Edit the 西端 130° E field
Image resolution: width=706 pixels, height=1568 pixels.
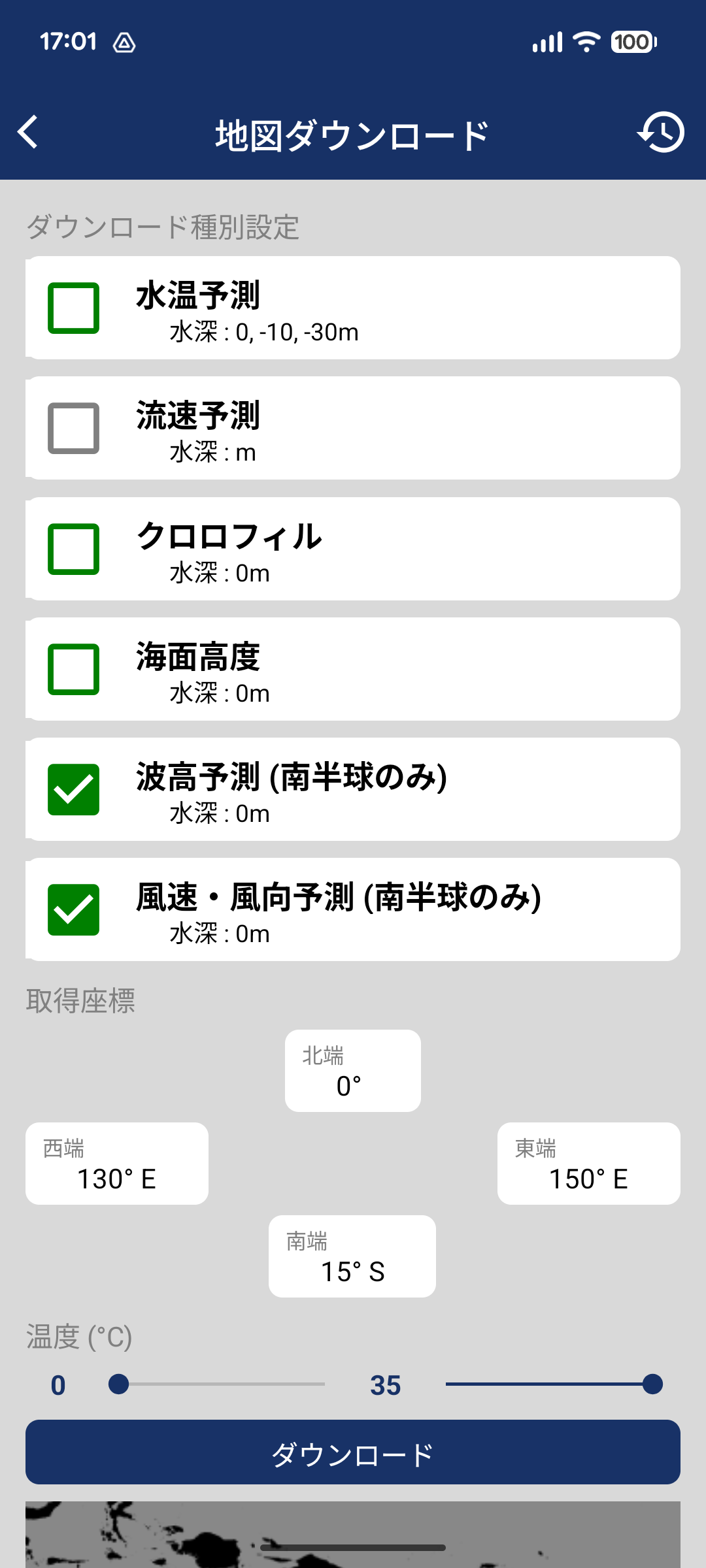point(117,1164)
